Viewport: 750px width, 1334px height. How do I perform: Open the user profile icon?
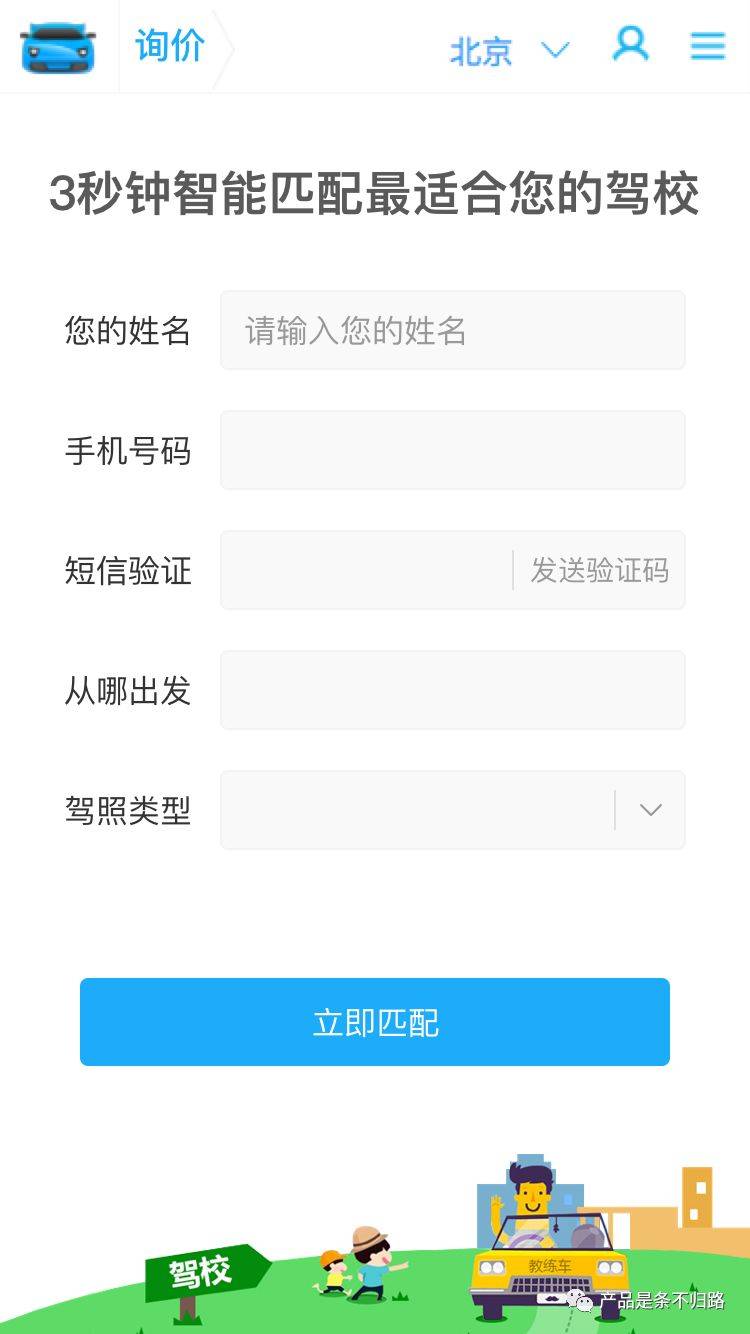click(x=631, y=44)
